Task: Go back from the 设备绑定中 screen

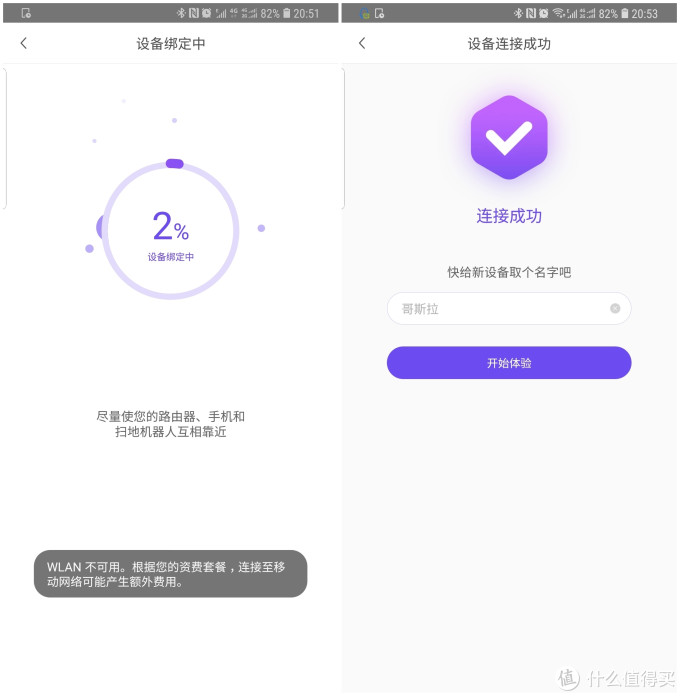Action: 24,43
